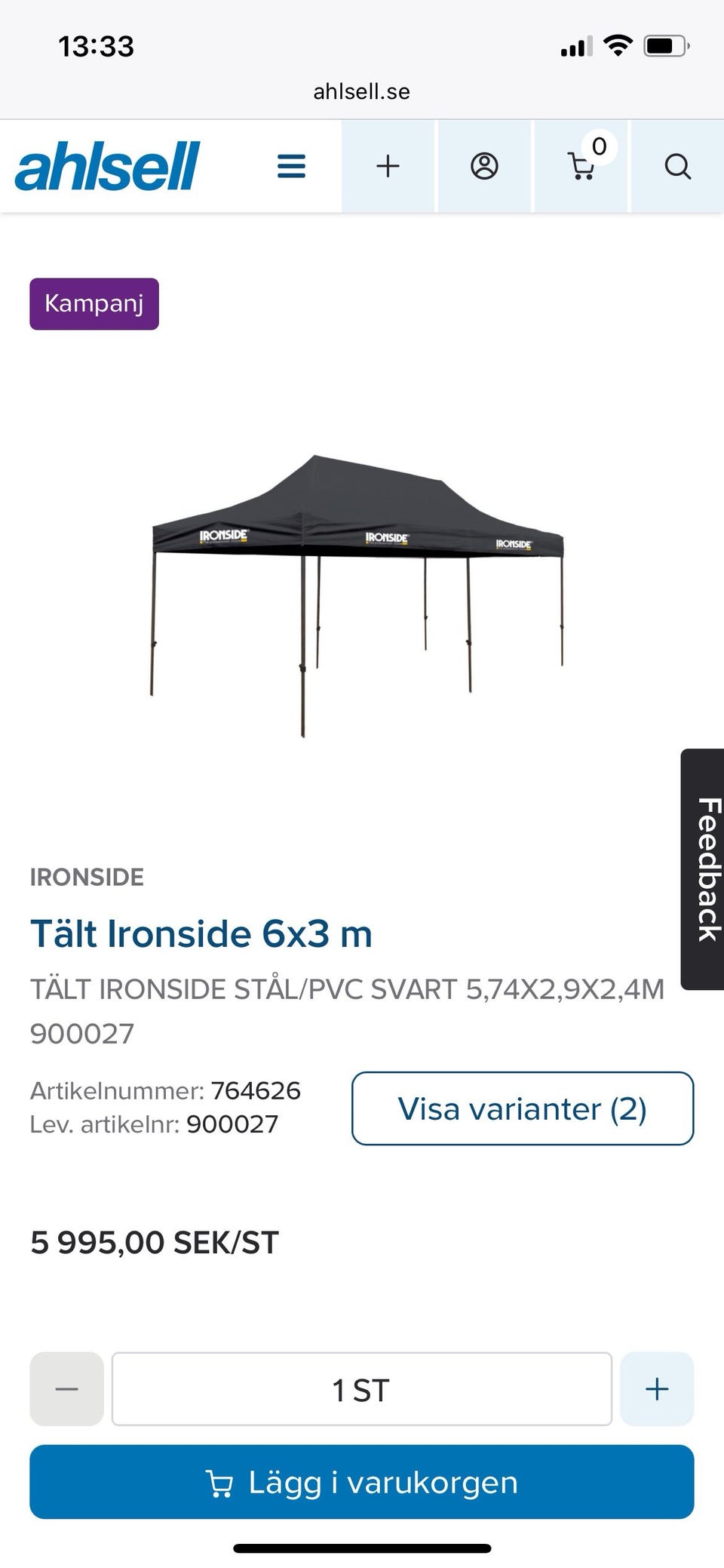Open the hamburger navigation menu
The width and height of the screenshot is (724, 1568).
pos(291,166)
